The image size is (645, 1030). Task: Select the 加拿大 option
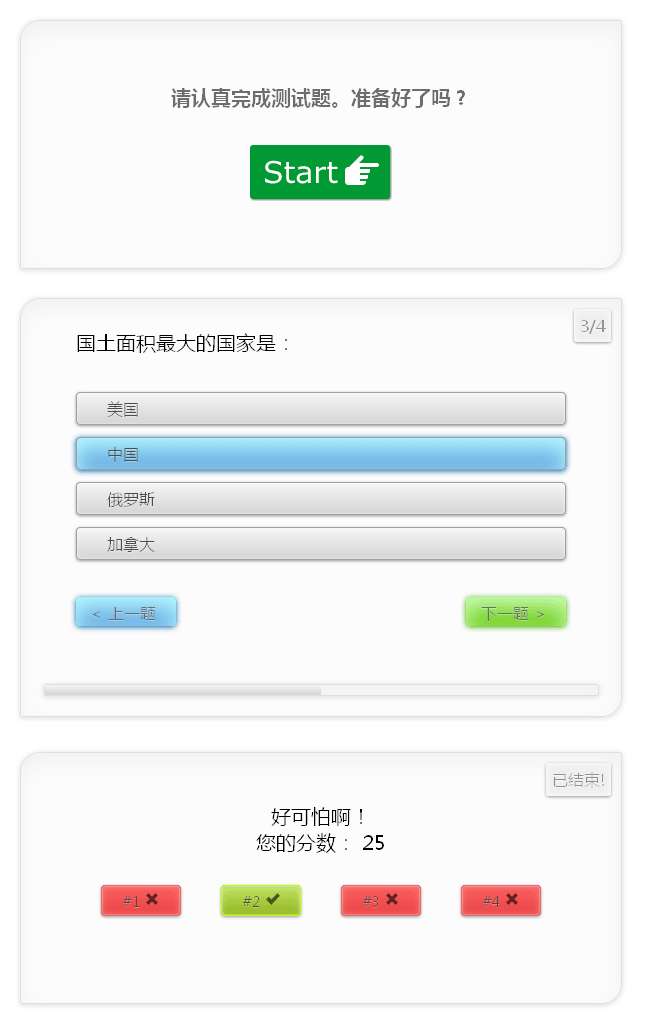320,544
